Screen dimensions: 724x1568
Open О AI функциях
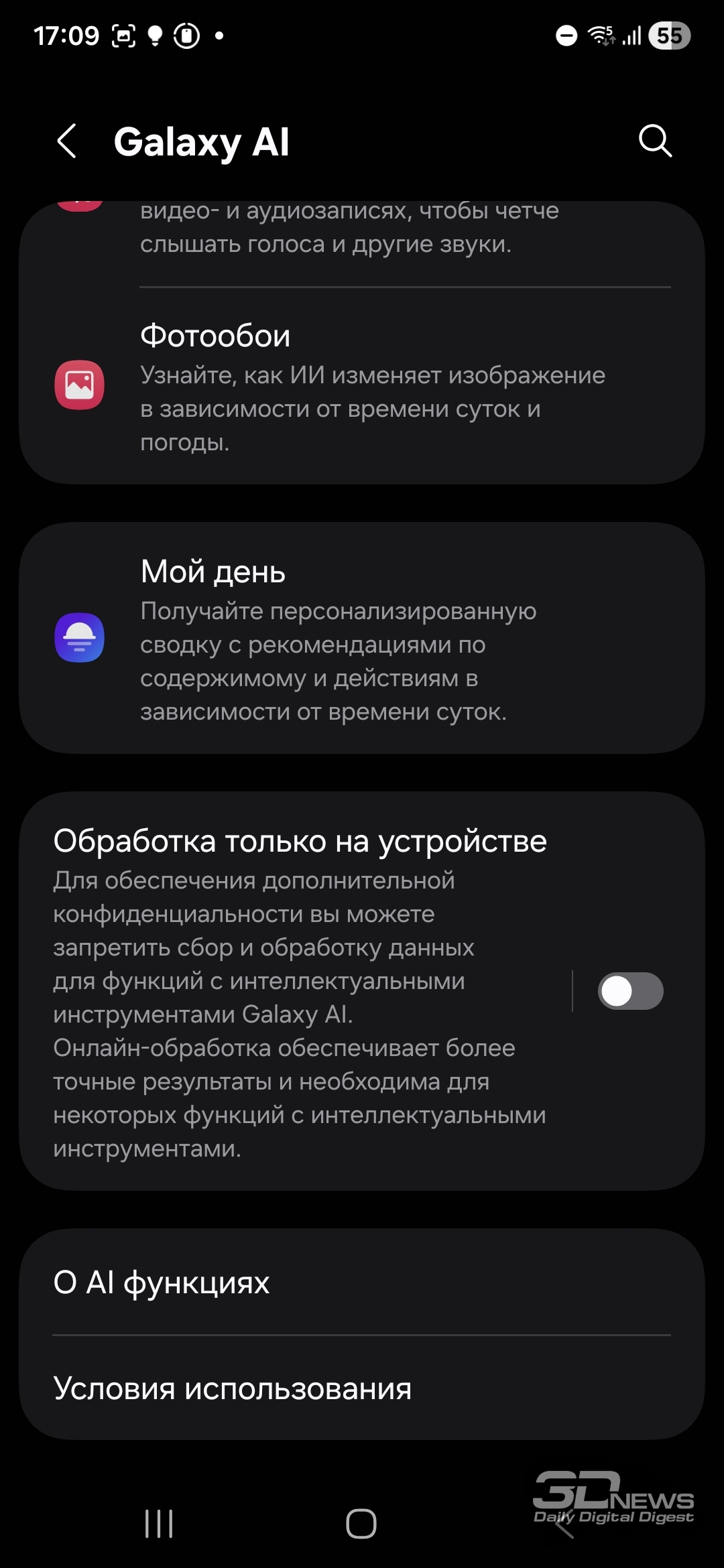pyautogui.click(x=362, y=1282)
